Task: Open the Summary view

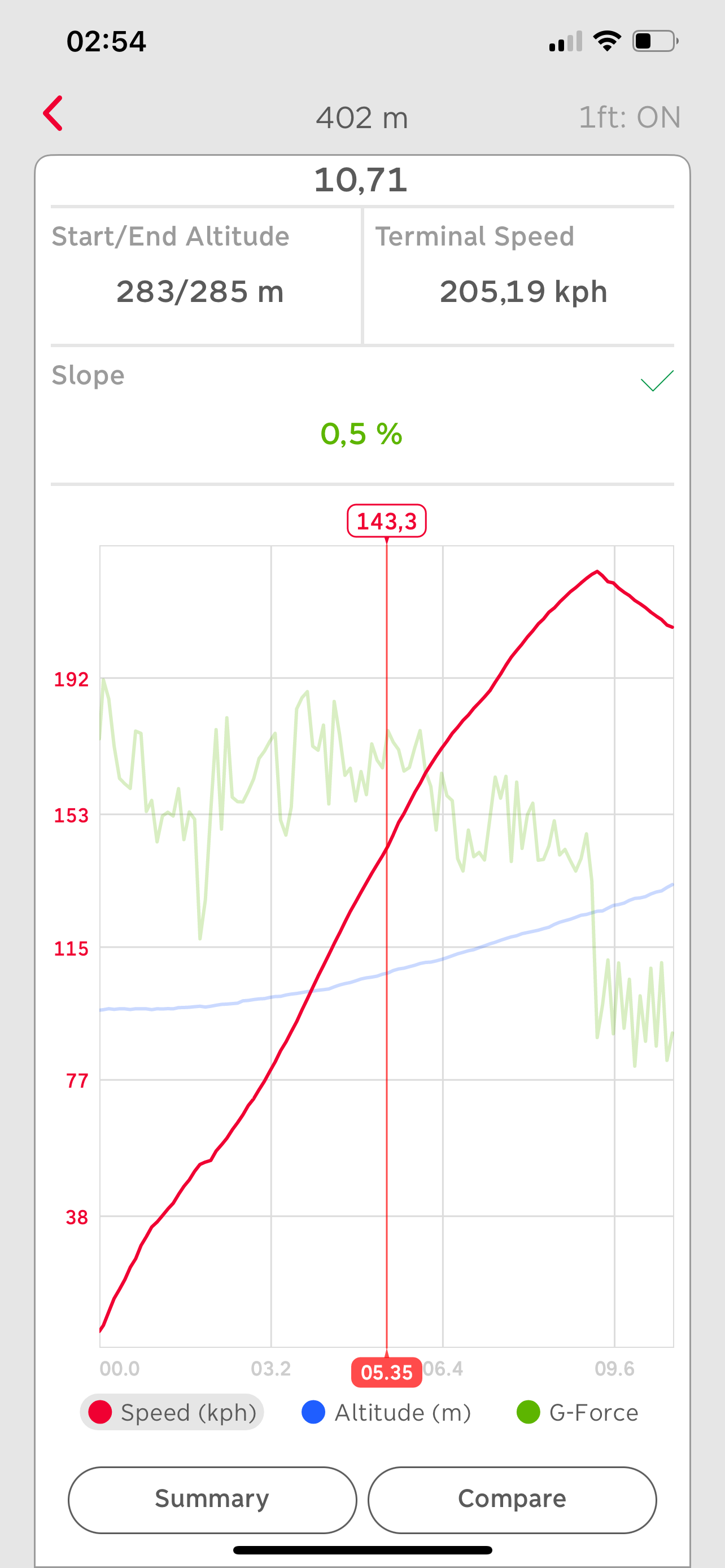Action: 212,1499
